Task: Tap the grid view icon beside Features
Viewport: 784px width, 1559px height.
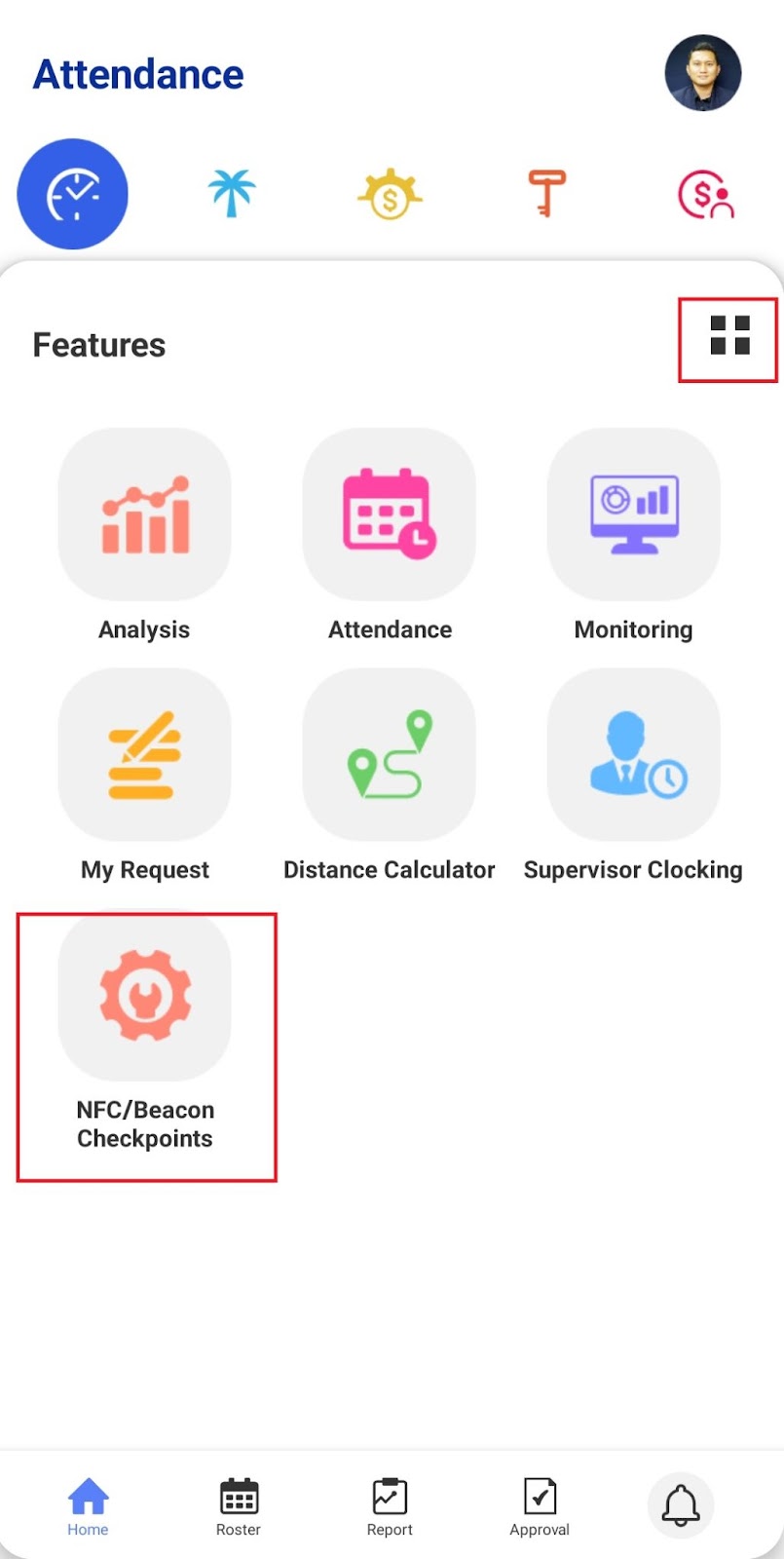Action: [729, 335]
